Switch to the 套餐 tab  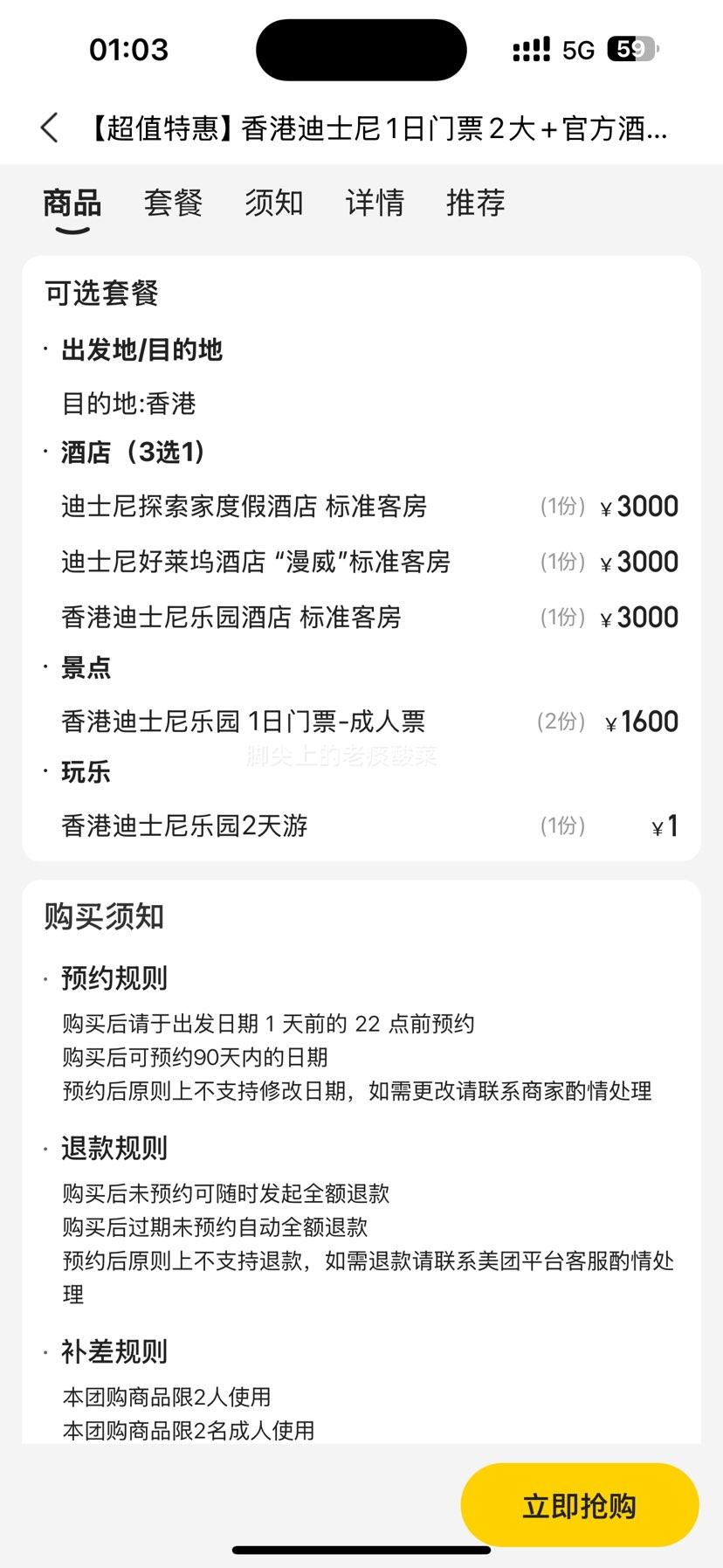pyautogui.click(x=173, y=204)
